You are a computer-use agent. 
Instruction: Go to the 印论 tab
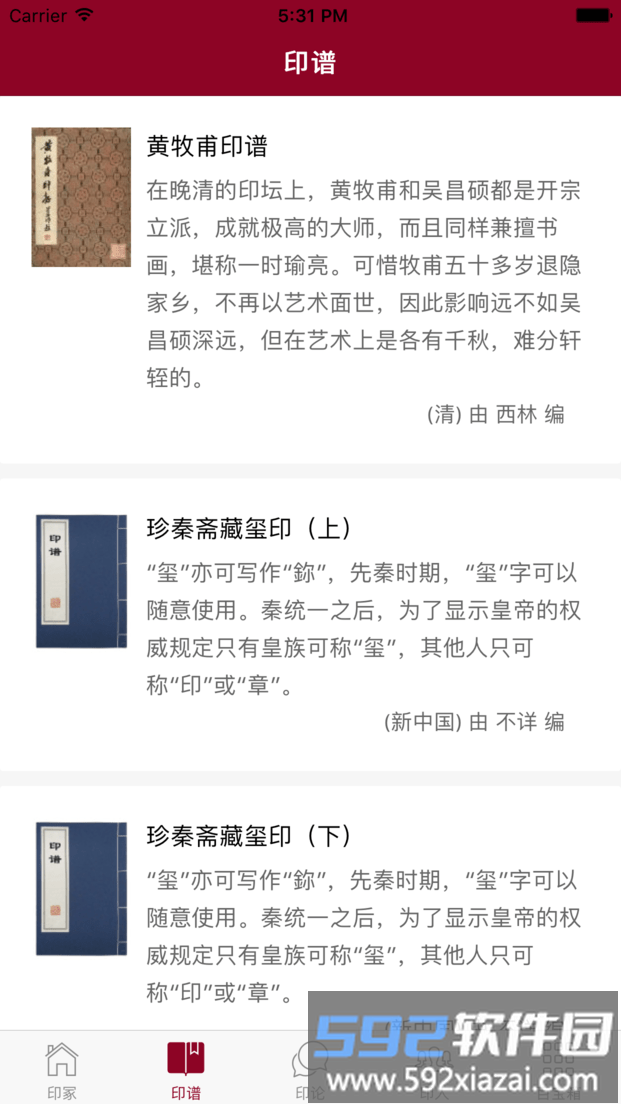click(309, 1070)
